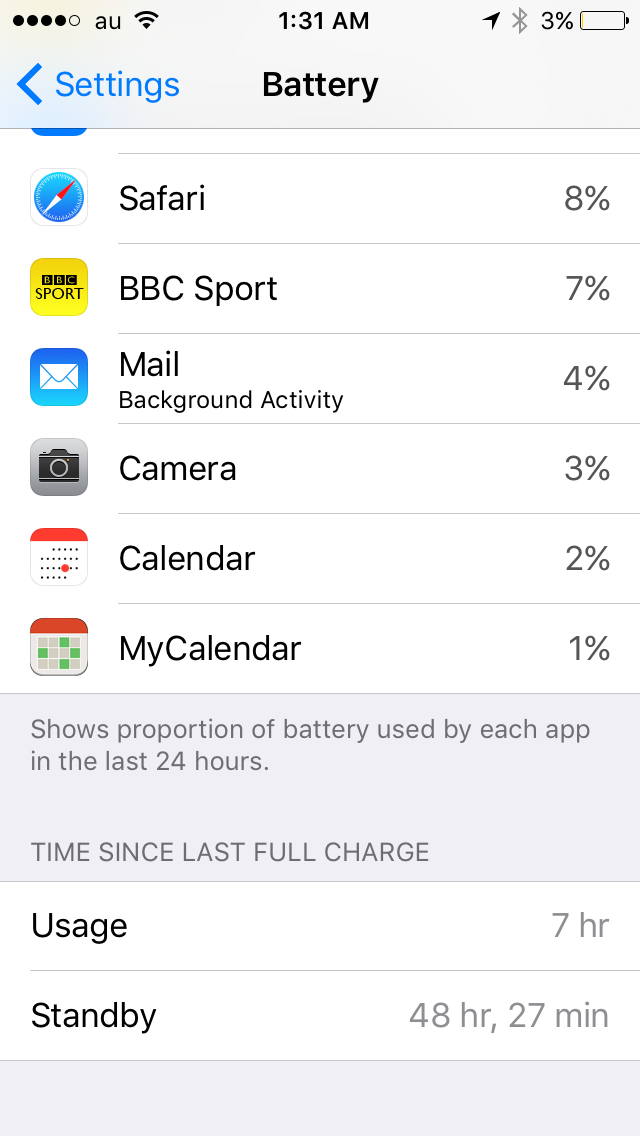The height and width of the screenshot is (1136, 640).
Task: Tap the Calendar usage row
Action: point(320,558)
